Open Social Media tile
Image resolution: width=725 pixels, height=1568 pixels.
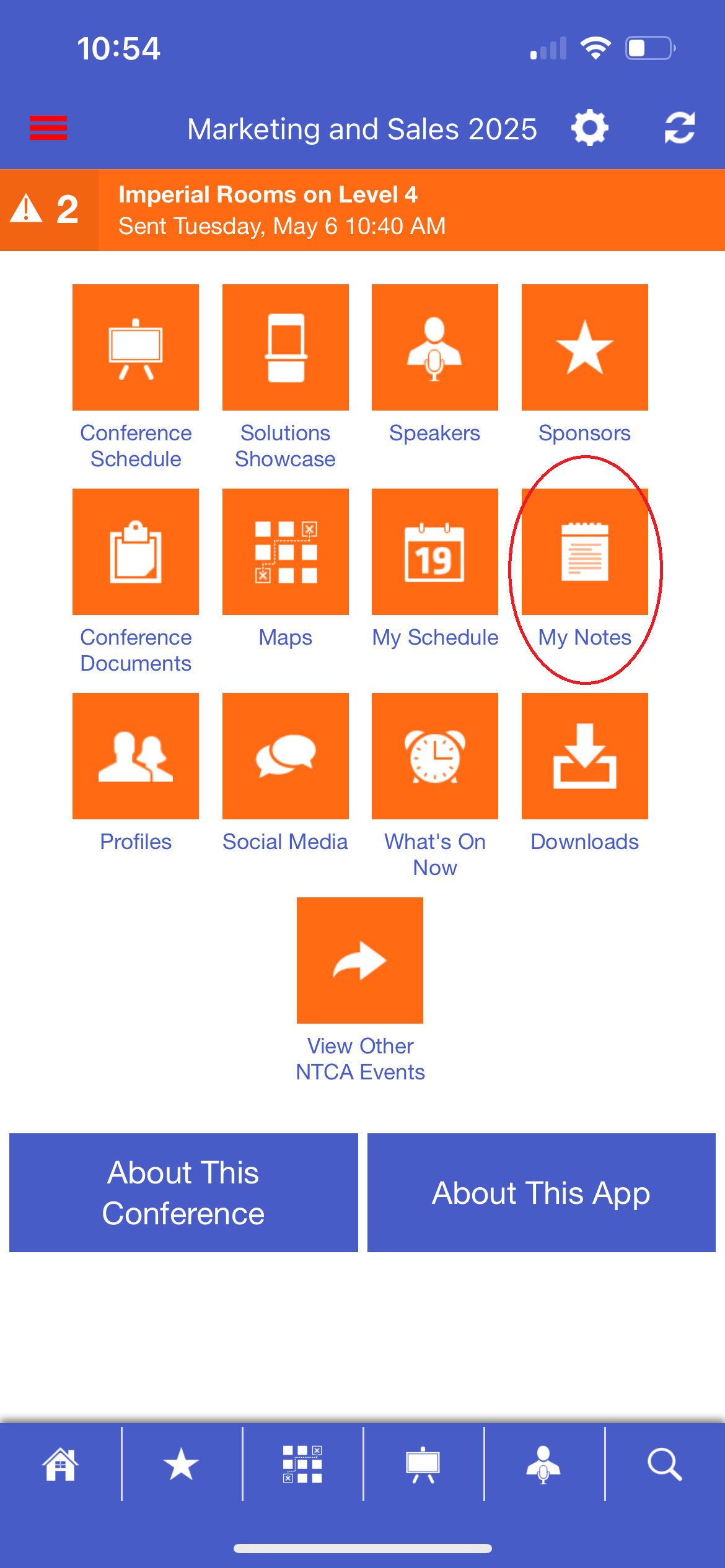tap(286, 757)
